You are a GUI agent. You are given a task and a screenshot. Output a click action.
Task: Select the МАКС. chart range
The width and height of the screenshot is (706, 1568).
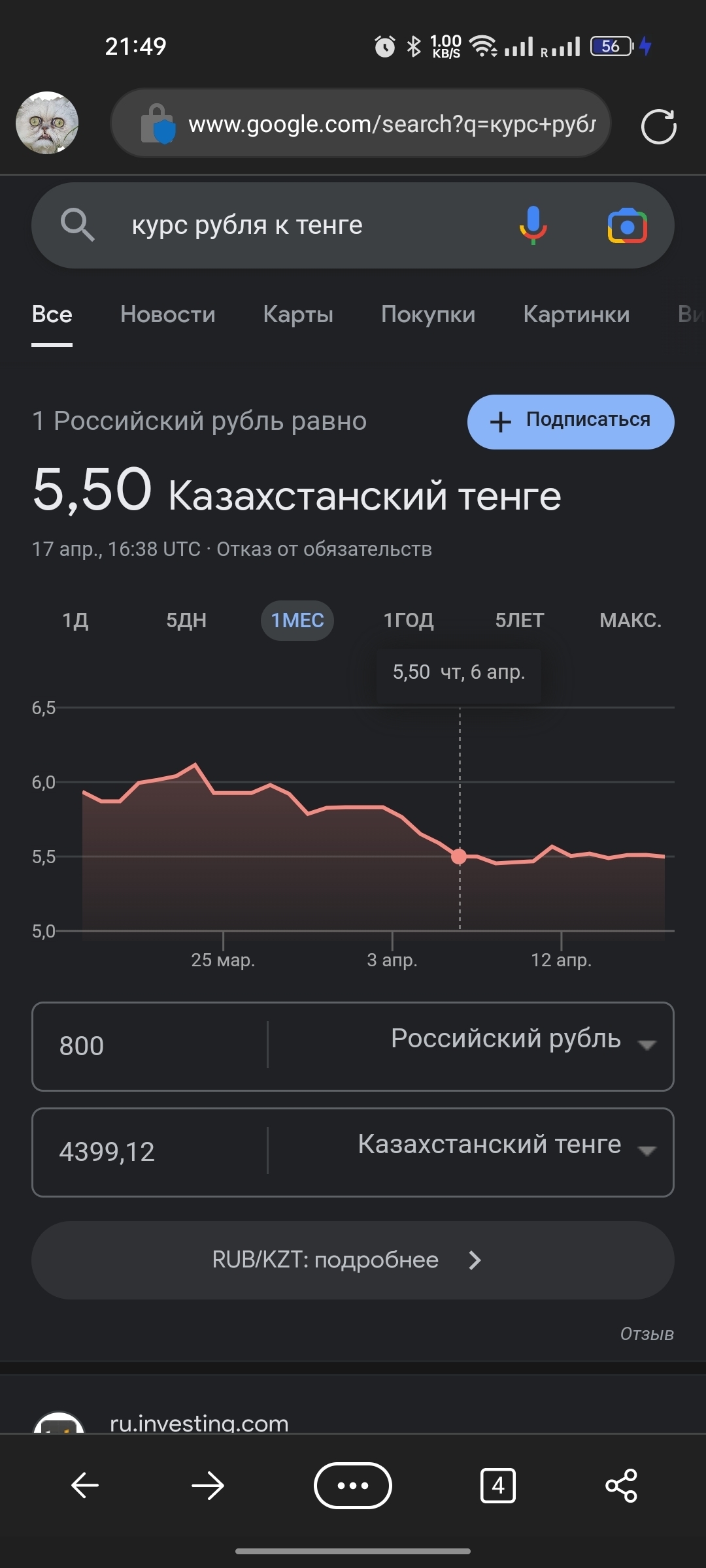630,620
